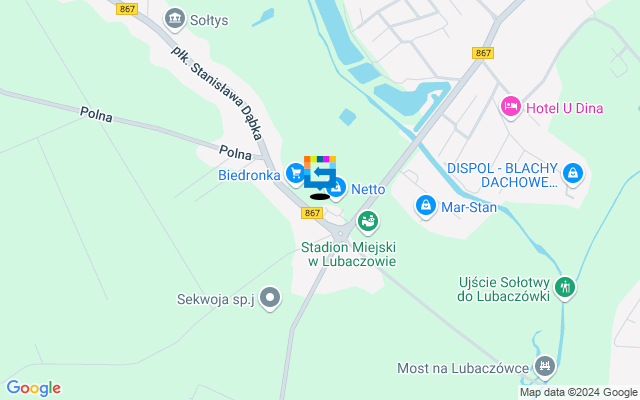Select the Mar-Stan shop marker
This screenshot has width=640, height=400.
[x=426, y=205]
